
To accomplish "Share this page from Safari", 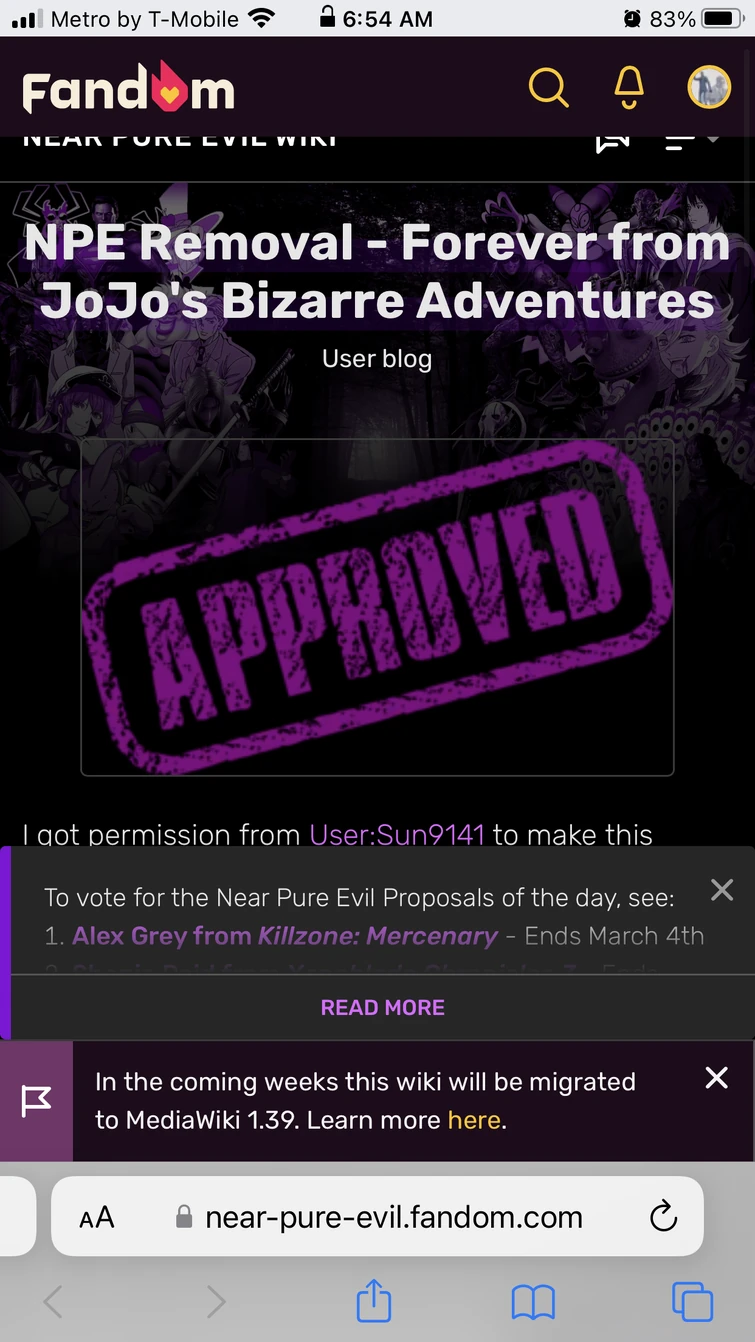I will [x=372, y=1301].
